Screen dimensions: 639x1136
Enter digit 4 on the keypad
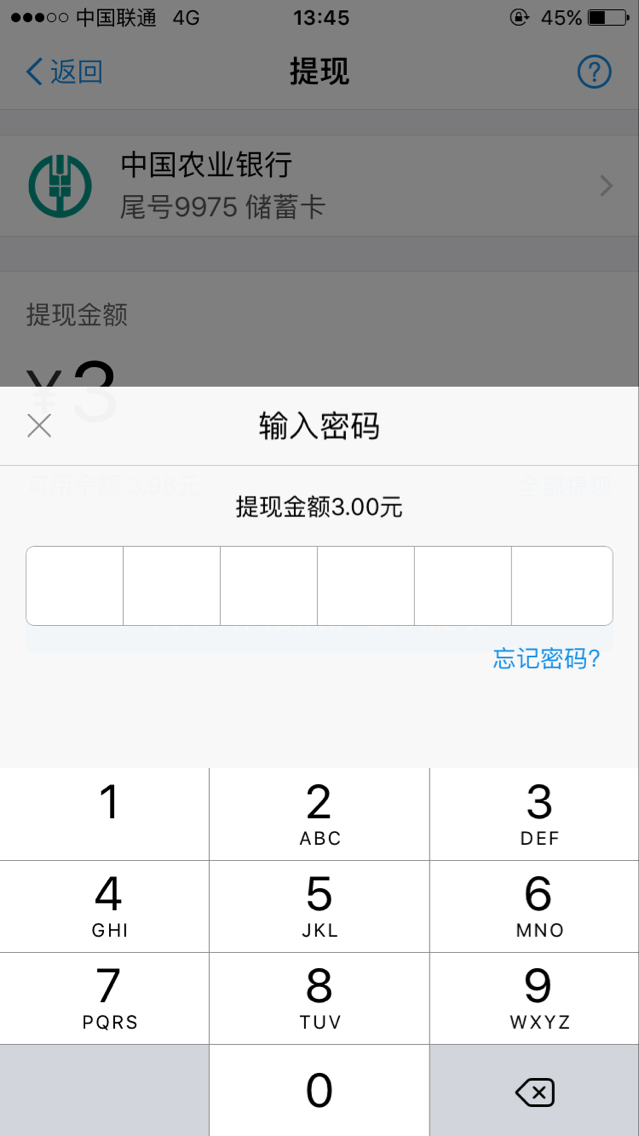104,906
